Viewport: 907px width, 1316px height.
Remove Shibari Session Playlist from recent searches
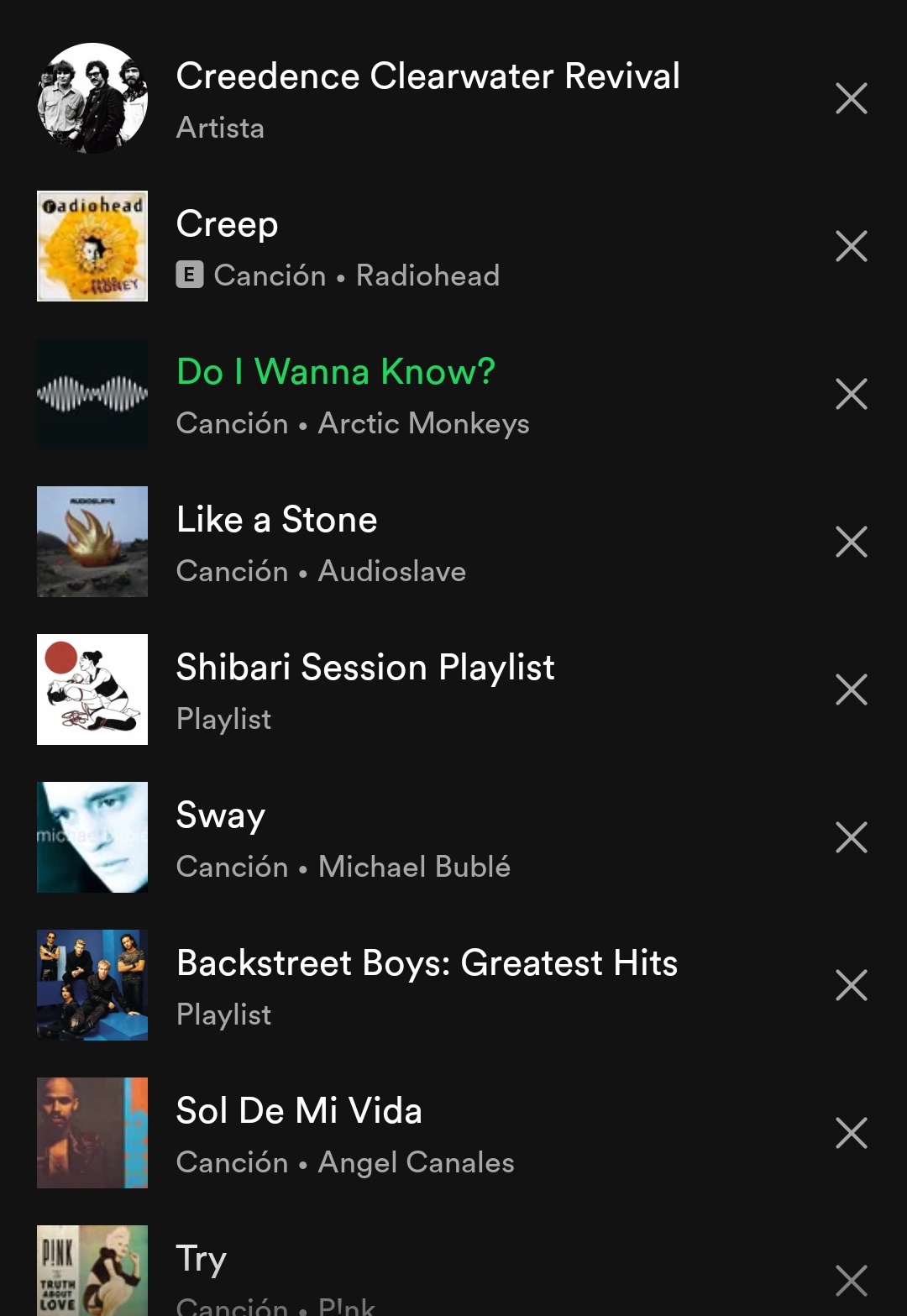click(851, 690)
